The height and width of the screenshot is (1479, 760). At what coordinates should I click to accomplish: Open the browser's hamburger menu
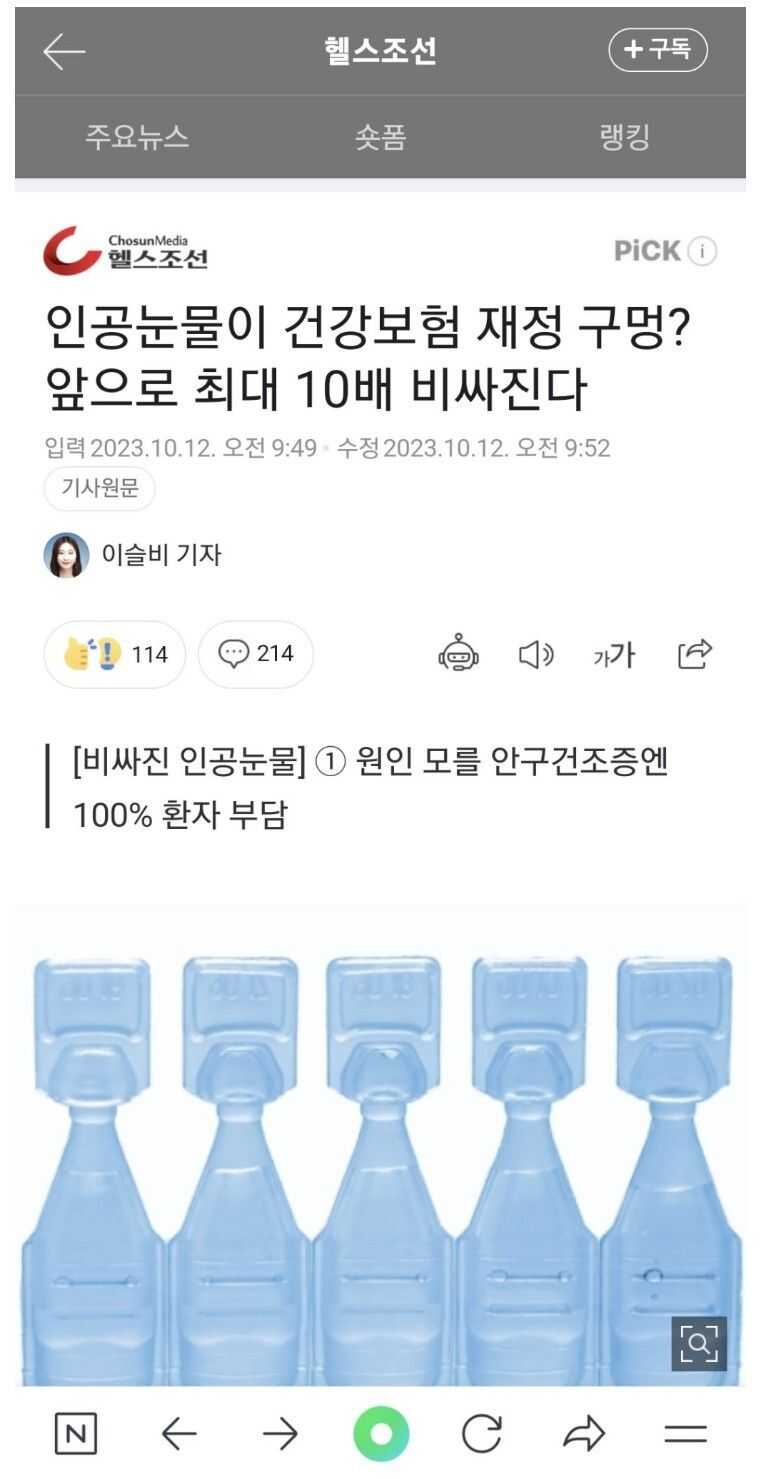pos(686,1435)
